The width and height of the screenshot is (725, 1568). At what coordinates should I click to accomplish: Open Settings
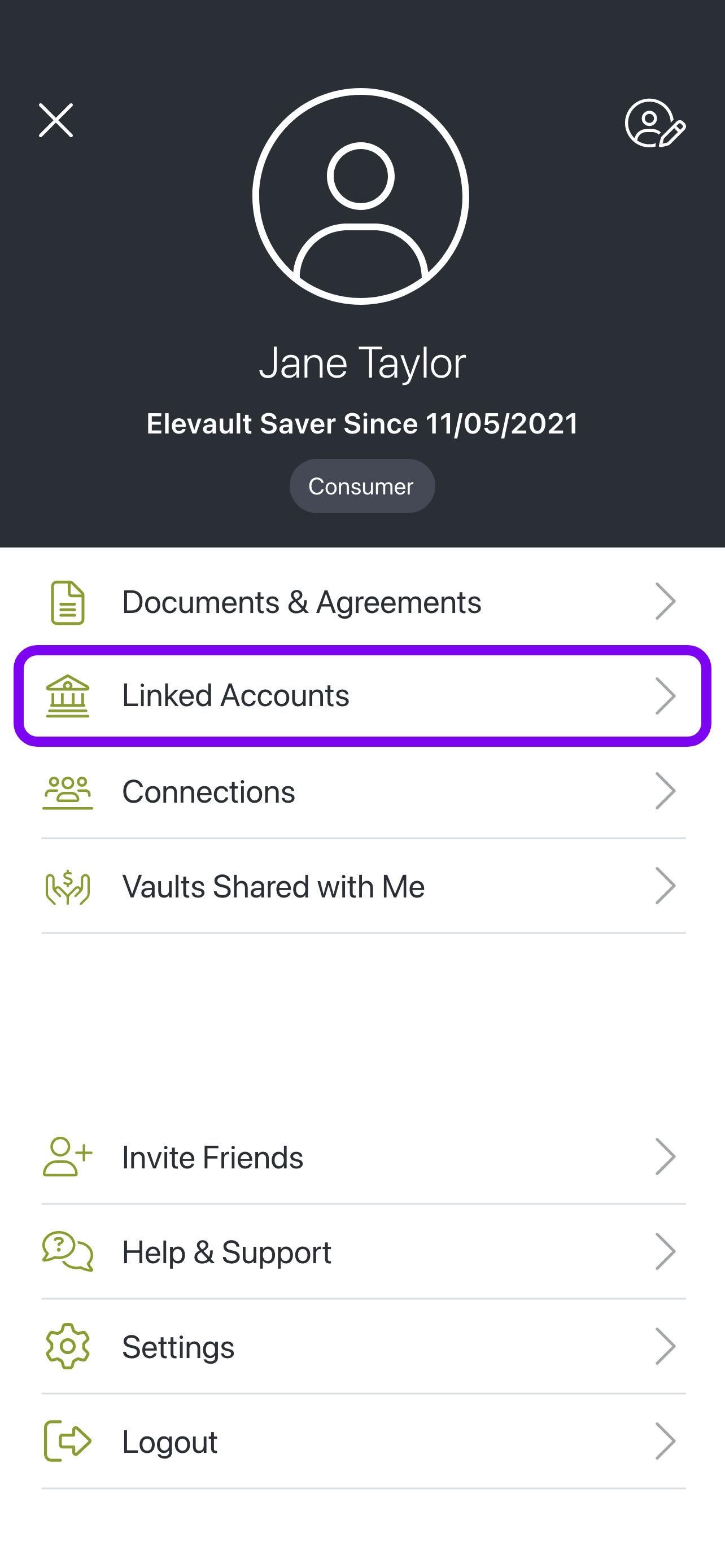coord(363,1346)
